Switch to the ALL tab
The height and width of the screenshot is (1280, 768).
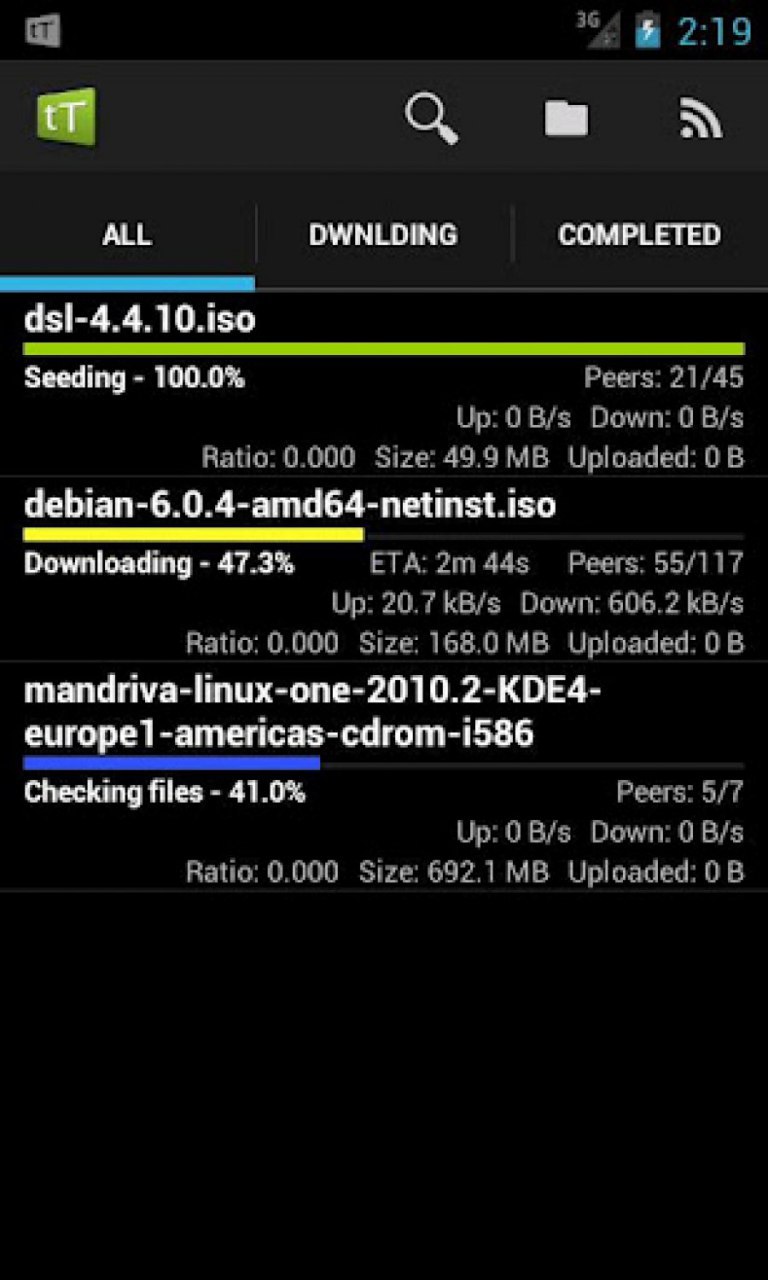click(x=127, y=235)
